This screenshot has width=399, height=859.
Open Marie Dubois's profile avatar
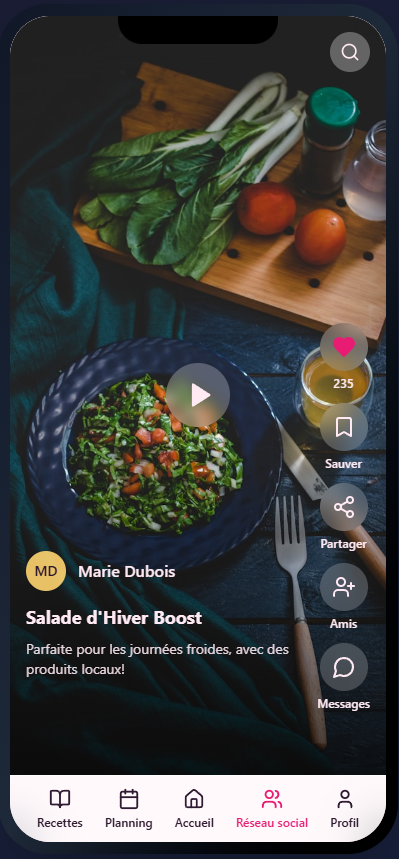click(46, 571)
